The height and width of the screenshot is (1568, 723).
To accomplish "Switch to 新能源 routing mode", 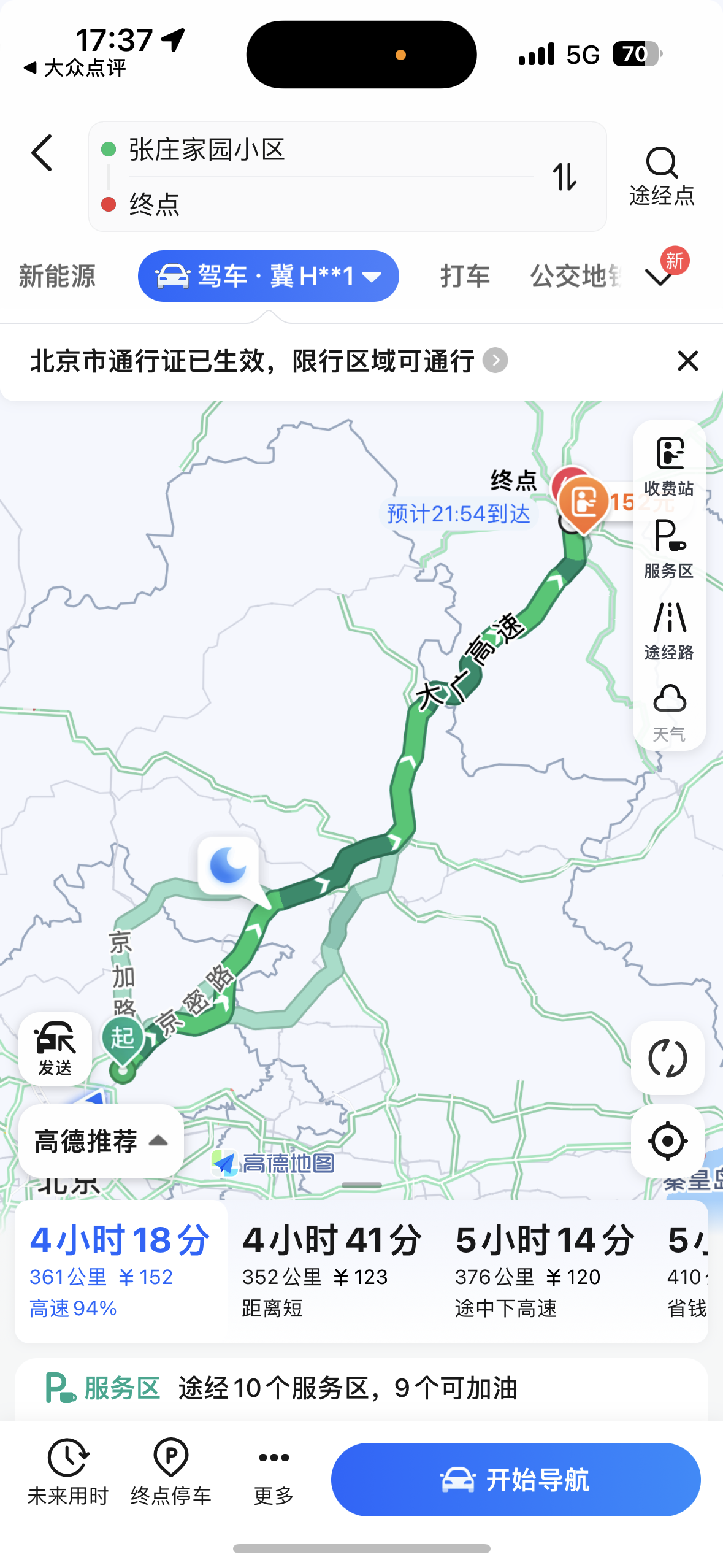I will [x=58, y=277].
